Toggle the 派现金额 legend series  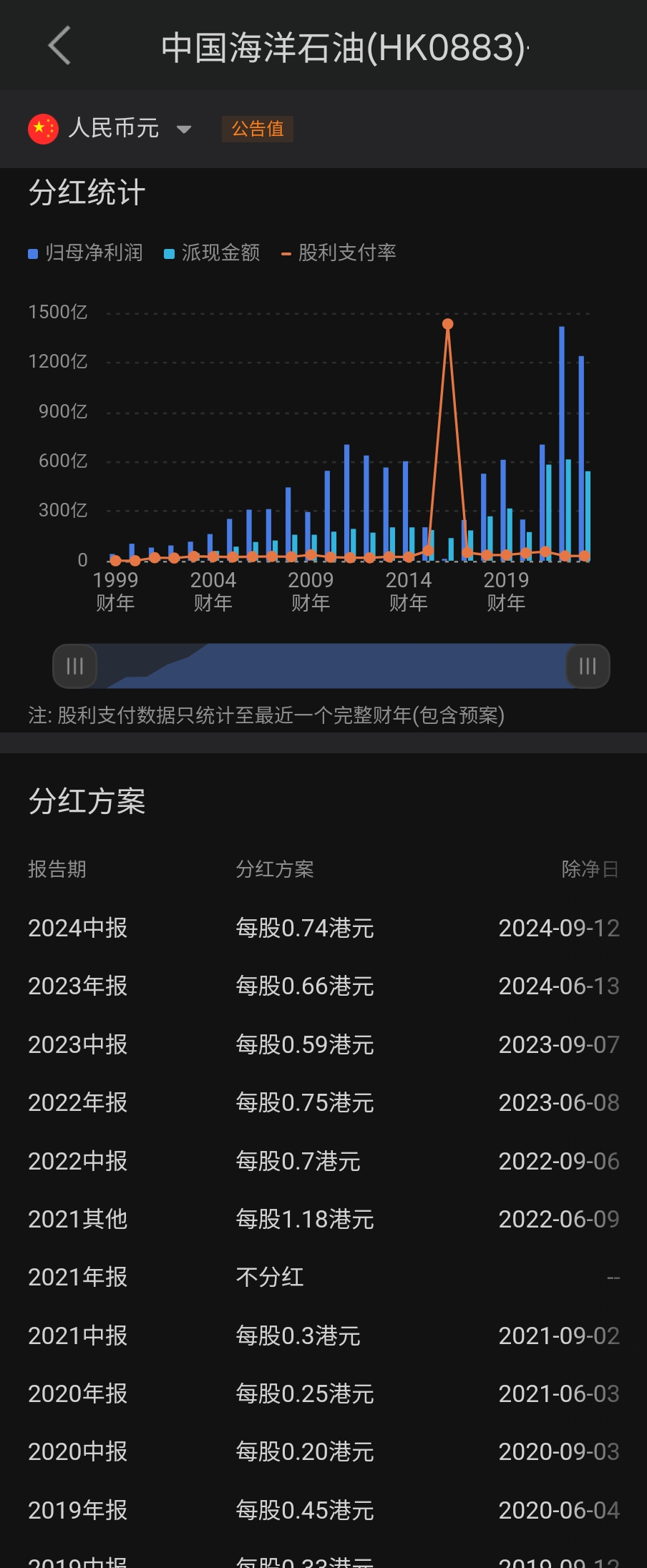click(x=213, y=253)
